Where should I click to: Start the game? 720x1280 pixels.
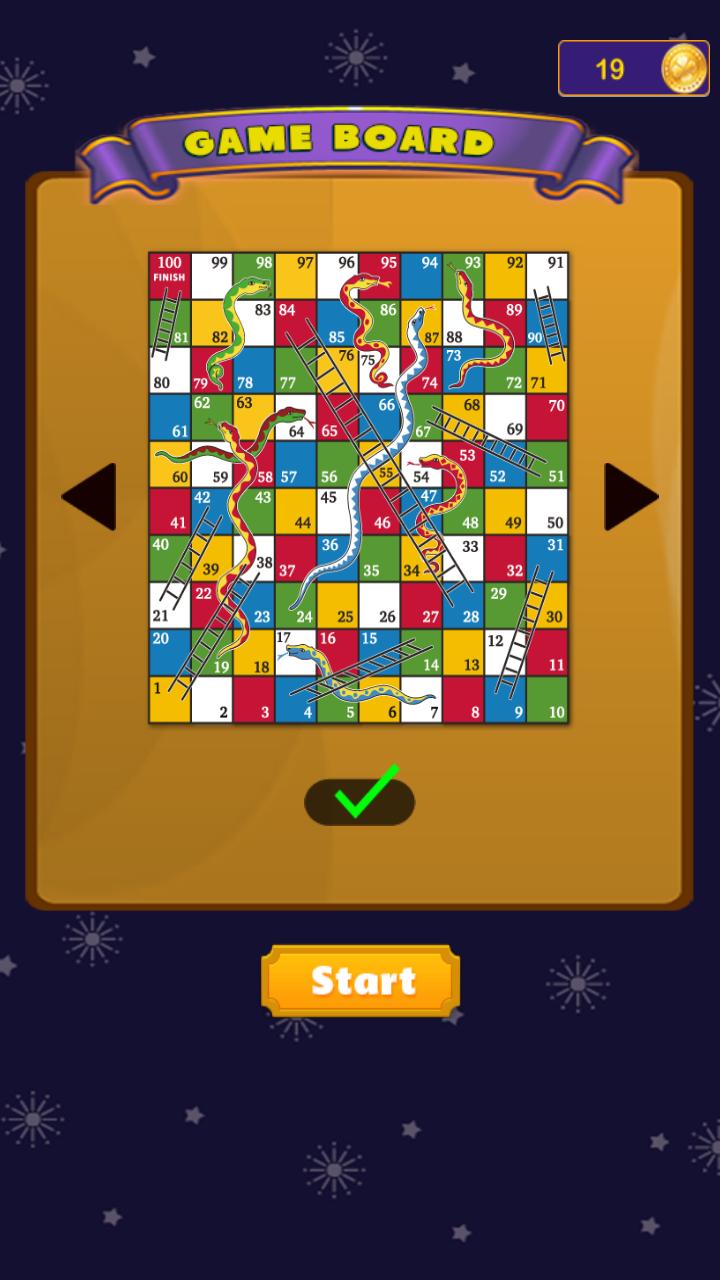361,981
